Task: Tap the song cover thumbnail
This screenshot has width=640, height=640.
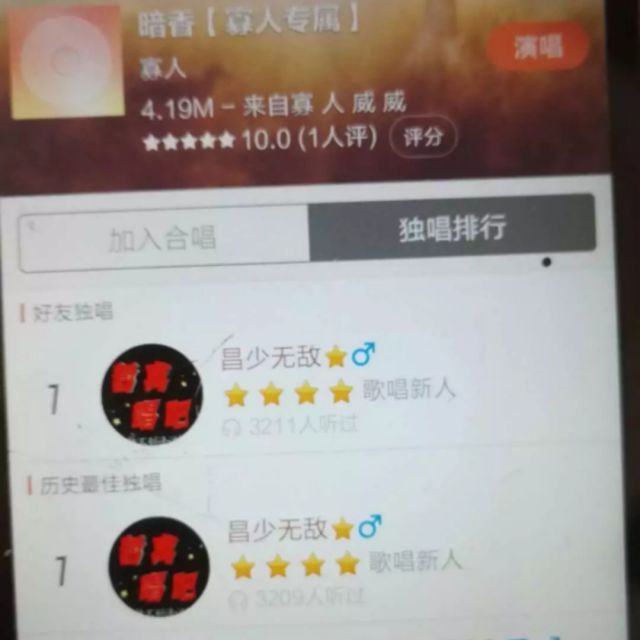Action: point(66,62)
